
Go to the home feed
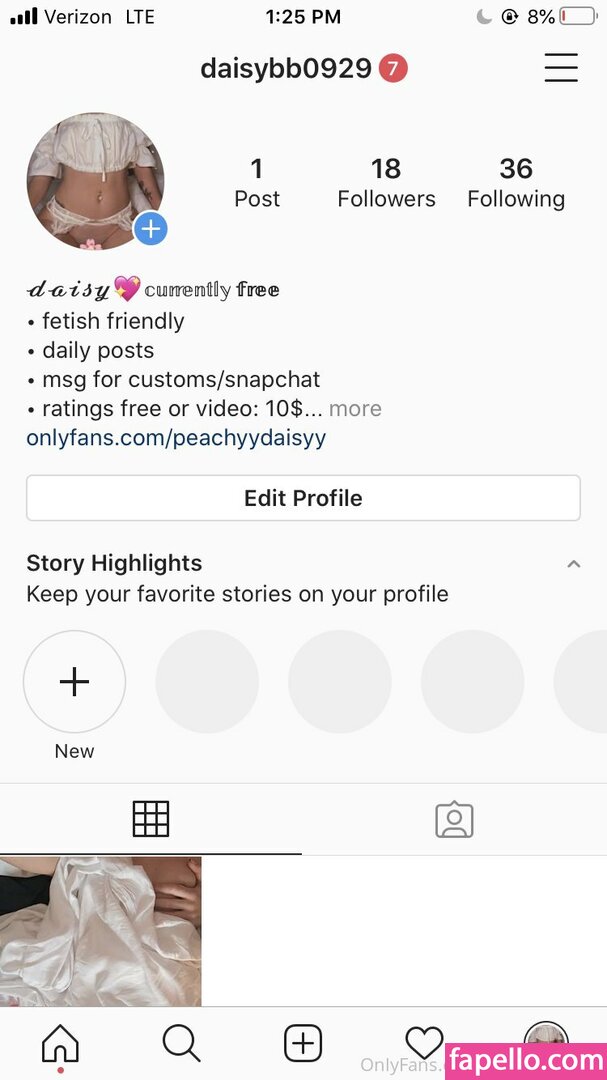coord(60,1044)
